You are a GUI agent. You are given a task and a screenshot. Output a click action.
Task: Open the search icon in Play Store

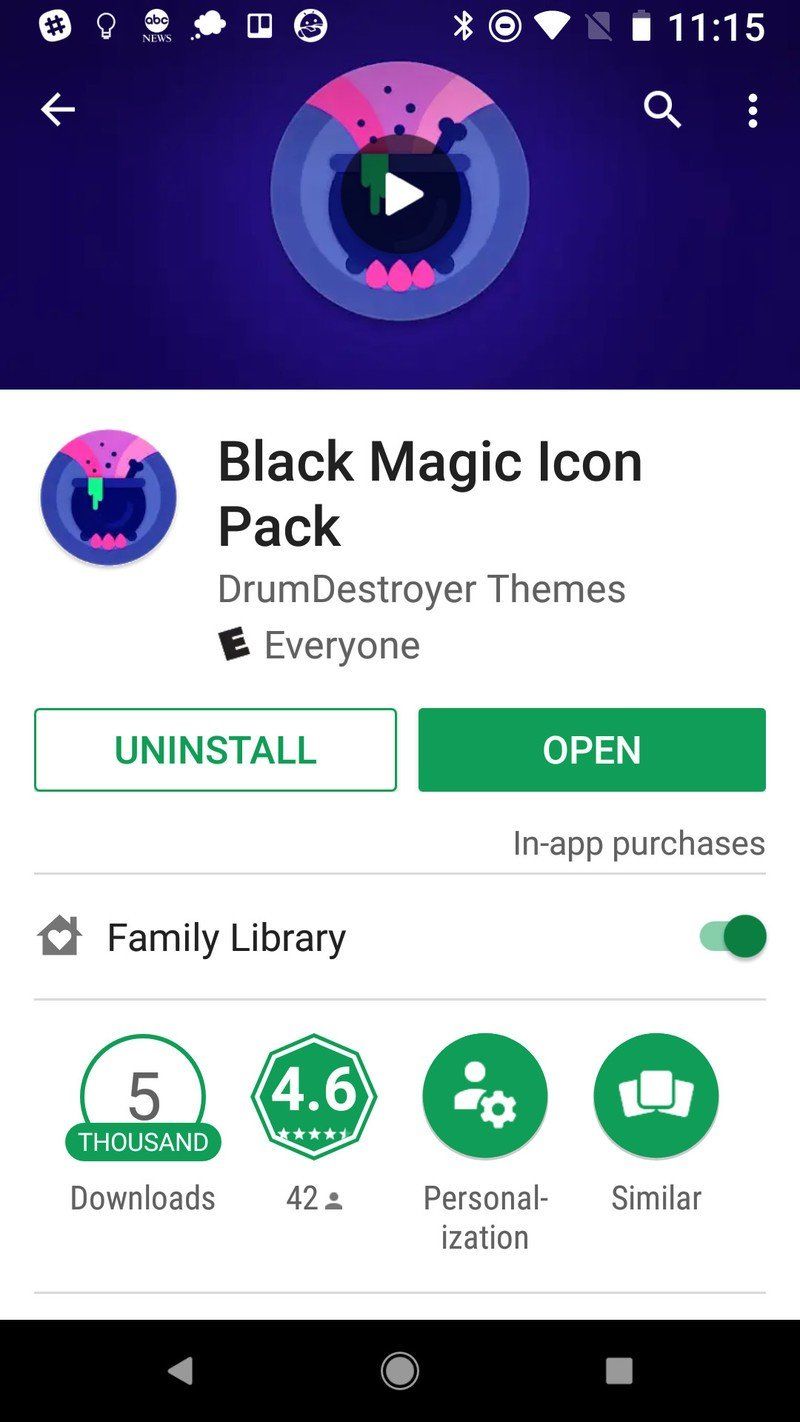pyautogui.click(x=663, y=111)
